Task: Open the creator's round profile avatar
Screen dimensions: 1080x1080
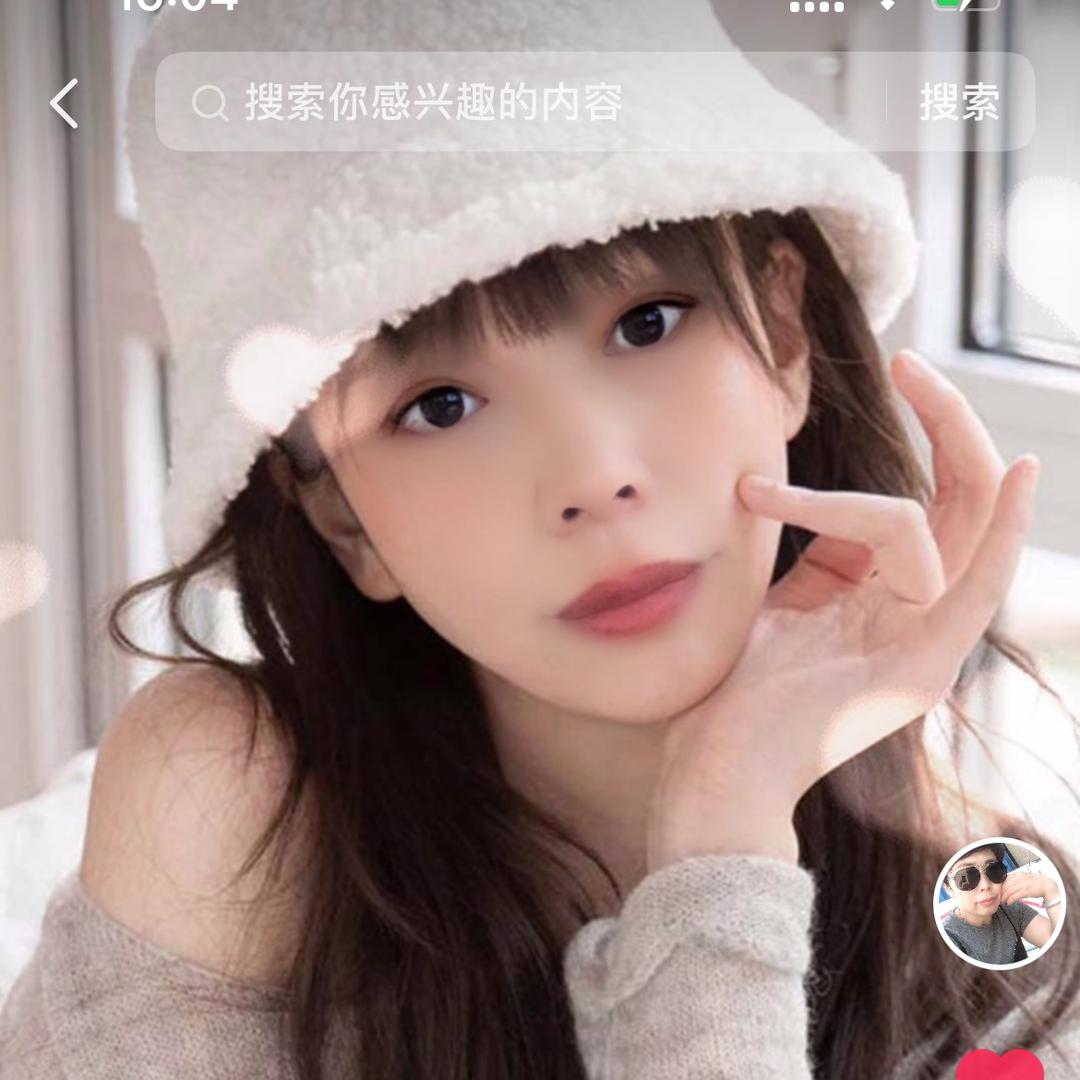Action: click(x=999, y=903)
